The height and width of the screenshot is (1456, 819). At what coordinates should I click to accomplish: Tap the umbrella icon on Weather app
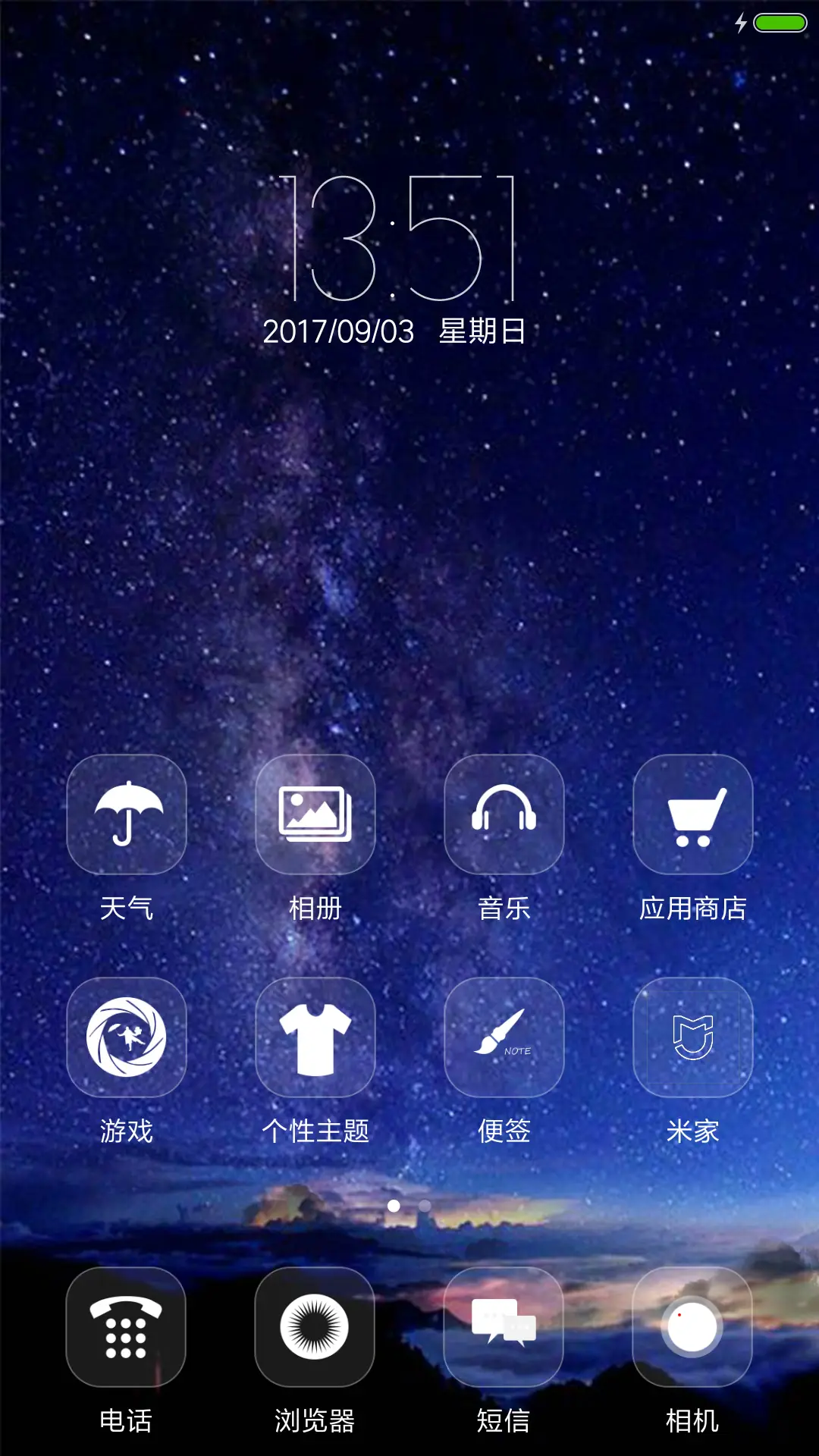pos(126,815)
